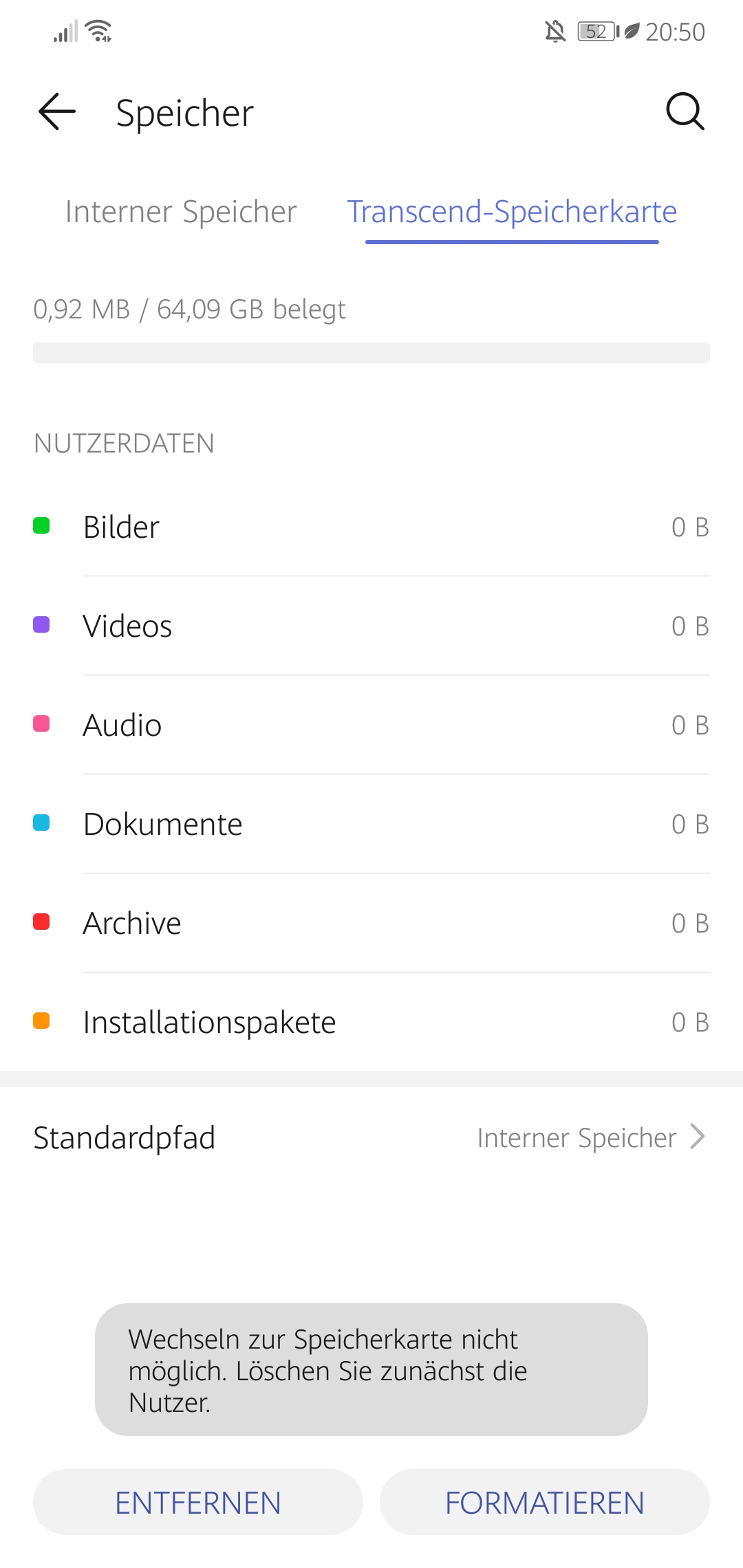Image resolution: width=743 pixels, height=1568 pixels.
Task: Open the search magnifier icon
Action: (x=685, y=112)
